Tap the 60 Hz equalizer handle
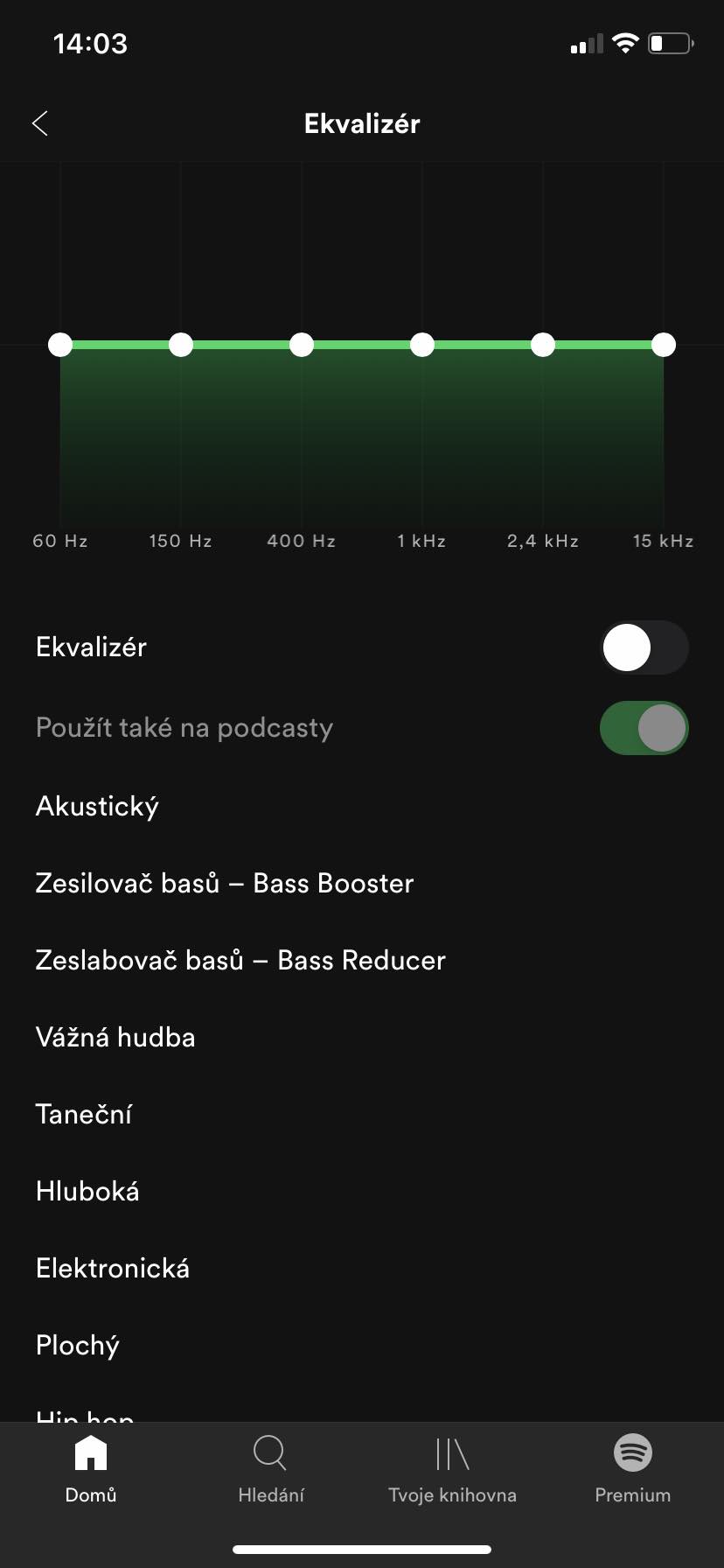 pos(60,345)
